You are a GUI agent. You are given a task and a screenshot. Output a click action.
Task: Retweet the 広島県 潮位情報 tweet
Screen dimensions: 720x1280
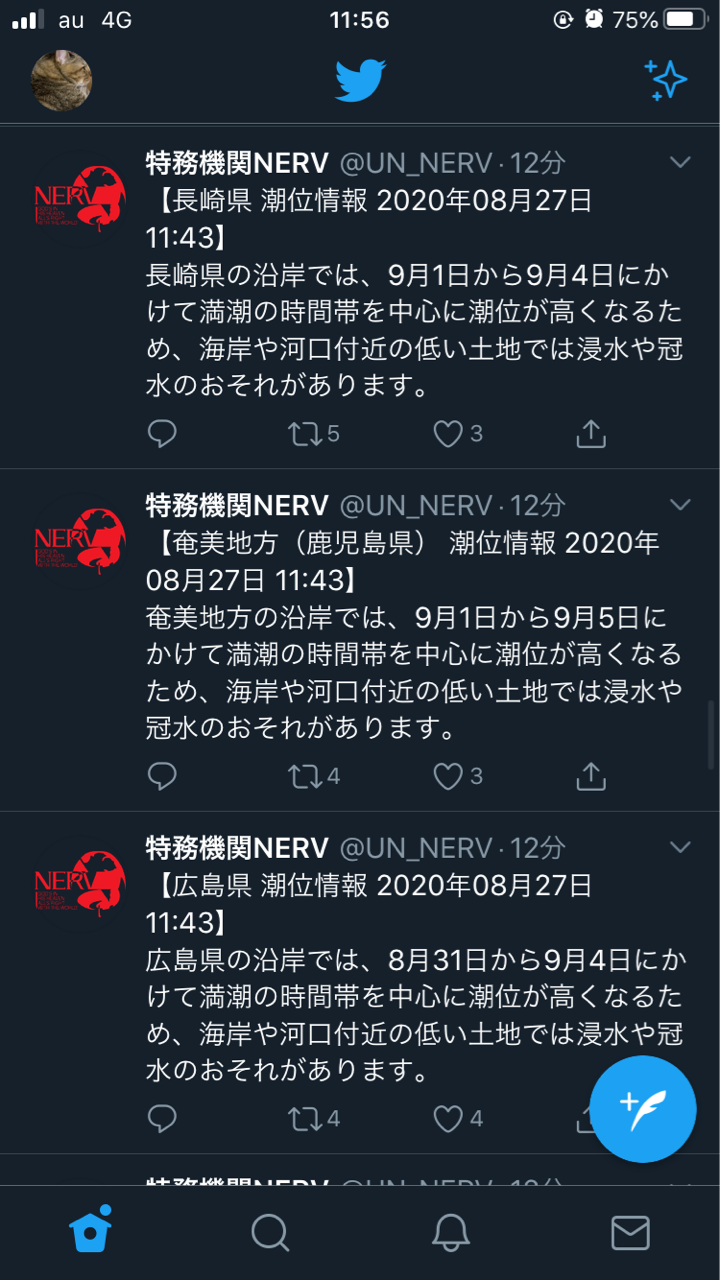pyautogui.click(x=313, y=1118)
